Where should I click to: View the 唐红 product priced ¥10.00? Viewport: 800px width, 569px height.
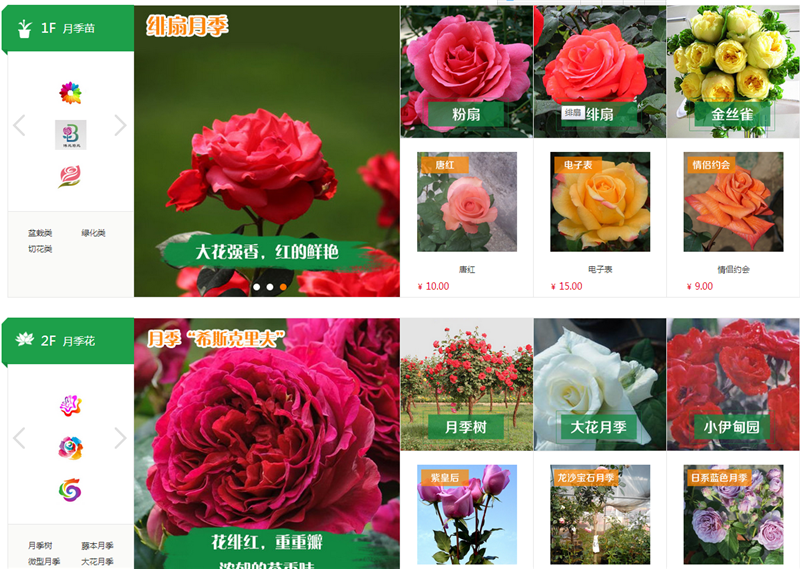coord(467,202)
